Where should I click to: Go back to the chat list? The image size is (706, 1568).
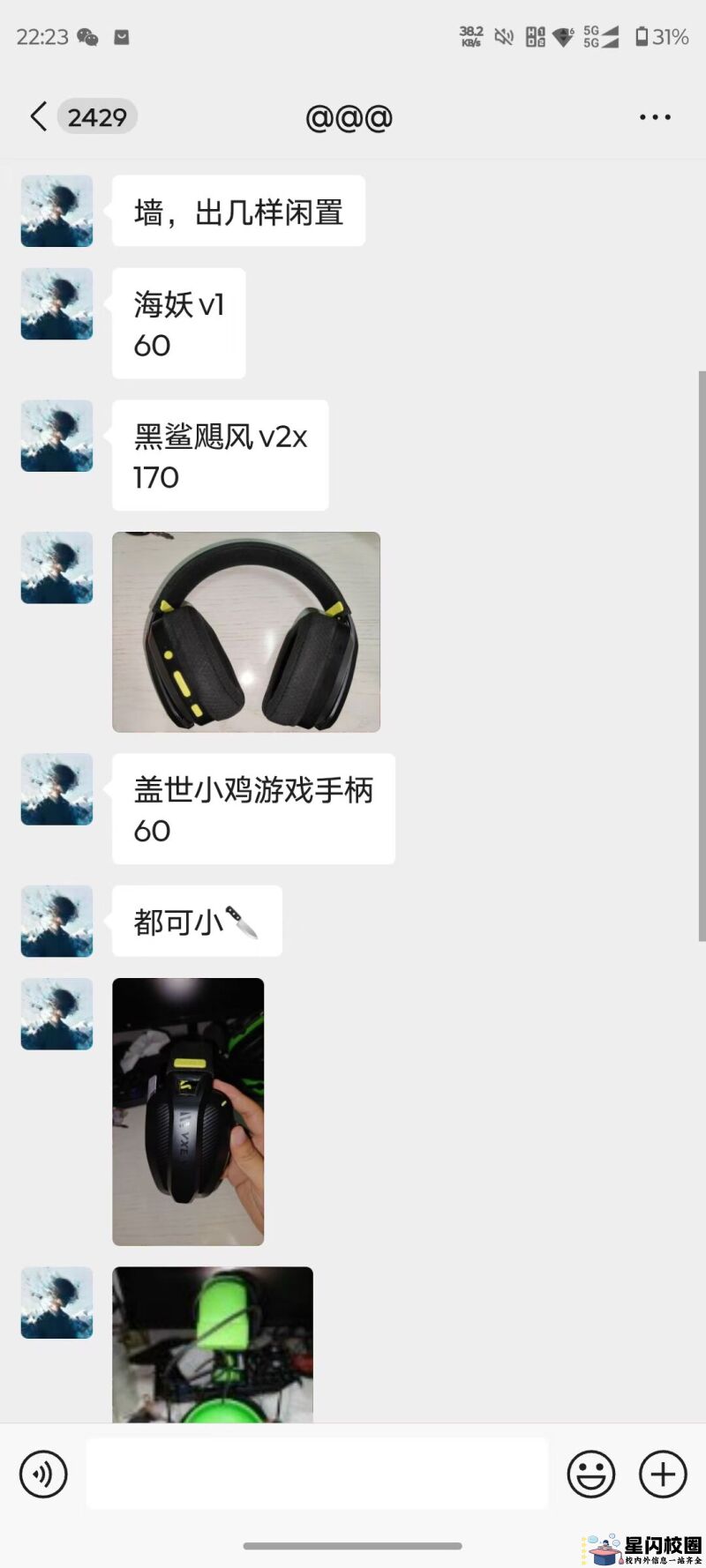pos(39,116)
